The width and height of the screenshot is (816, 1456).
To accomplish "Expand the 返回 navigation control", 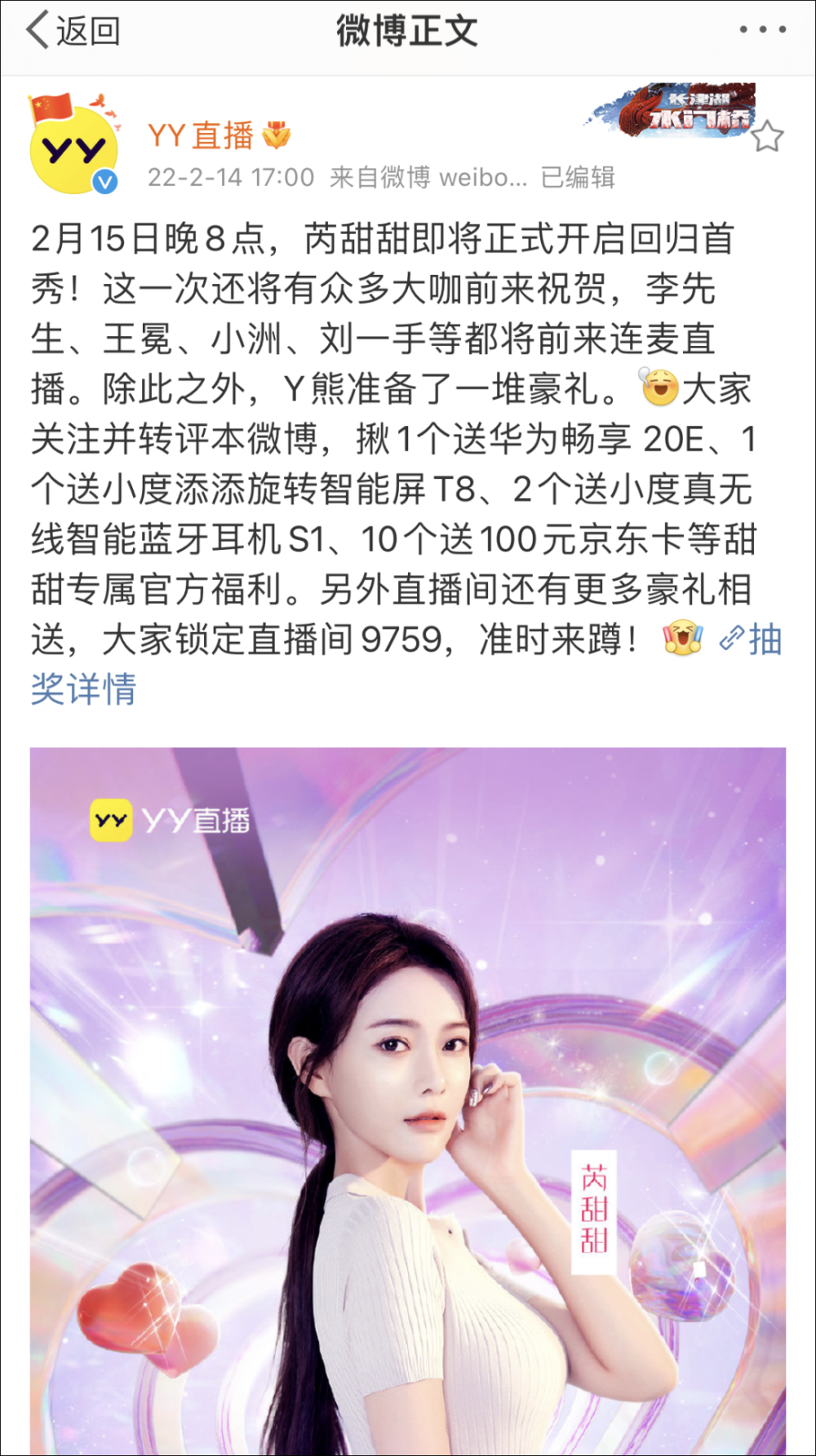I will click(x=72, y=31).
